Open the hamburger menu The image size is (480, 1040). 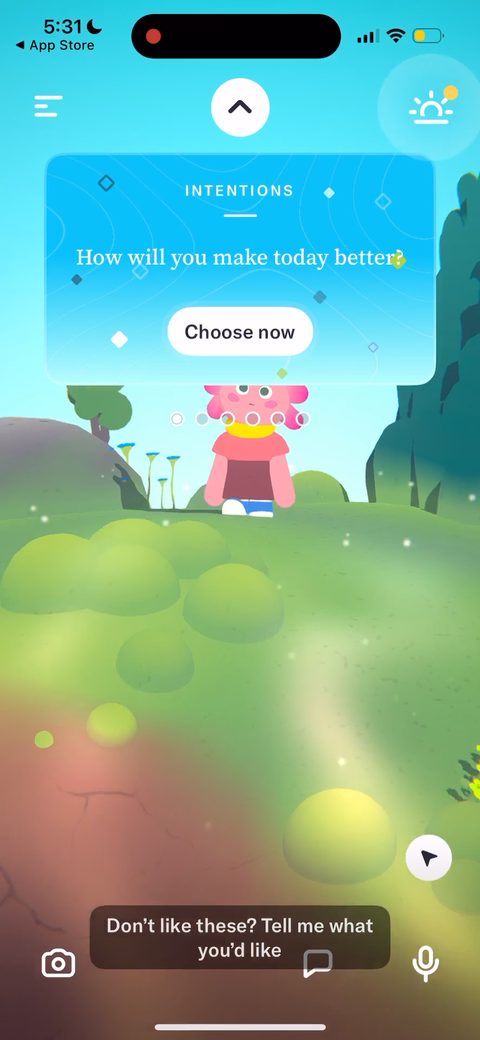click(x=48, y=106)
